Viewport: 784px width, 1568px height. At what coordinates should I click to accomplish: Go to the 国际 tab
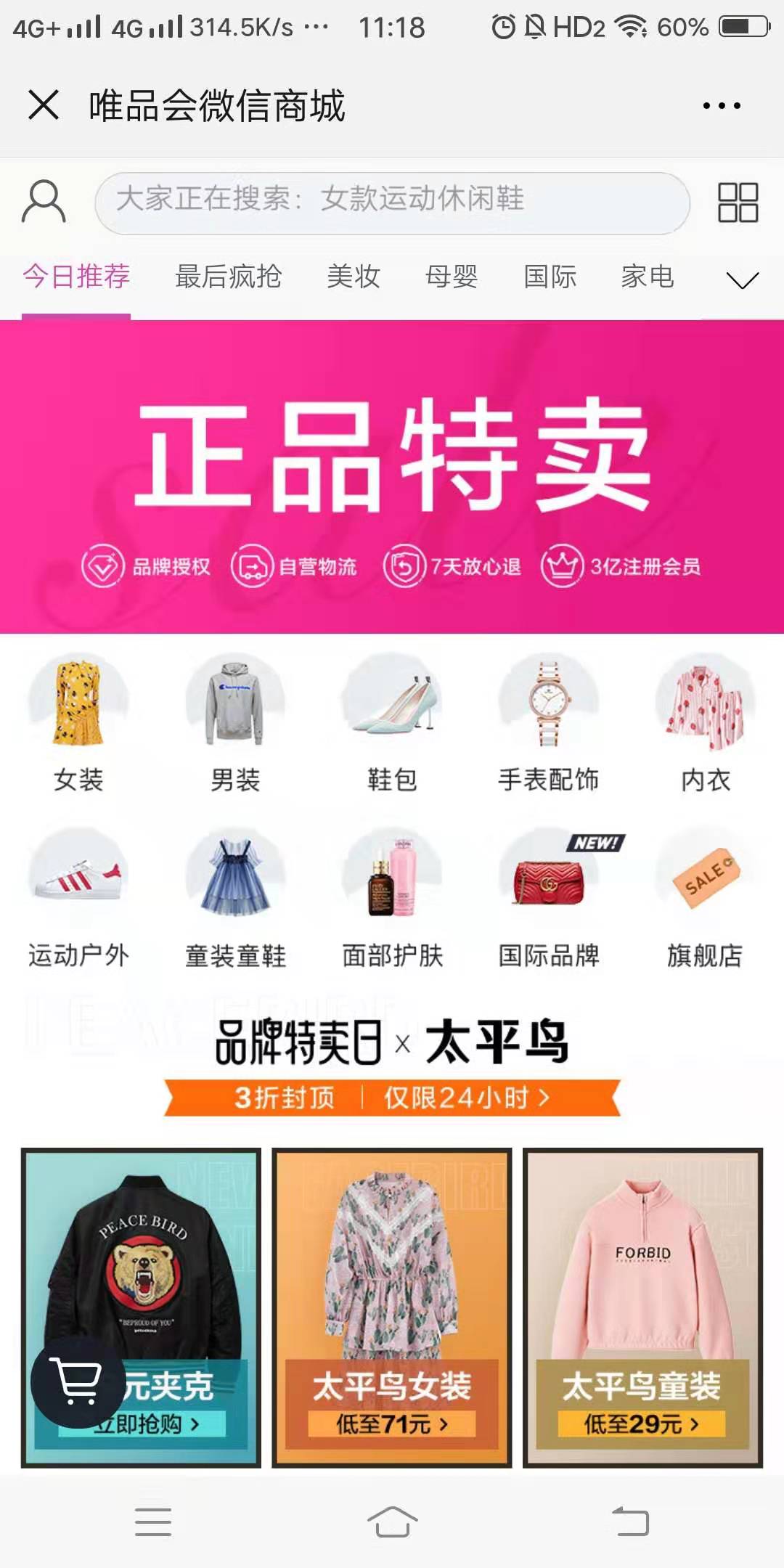550,277
